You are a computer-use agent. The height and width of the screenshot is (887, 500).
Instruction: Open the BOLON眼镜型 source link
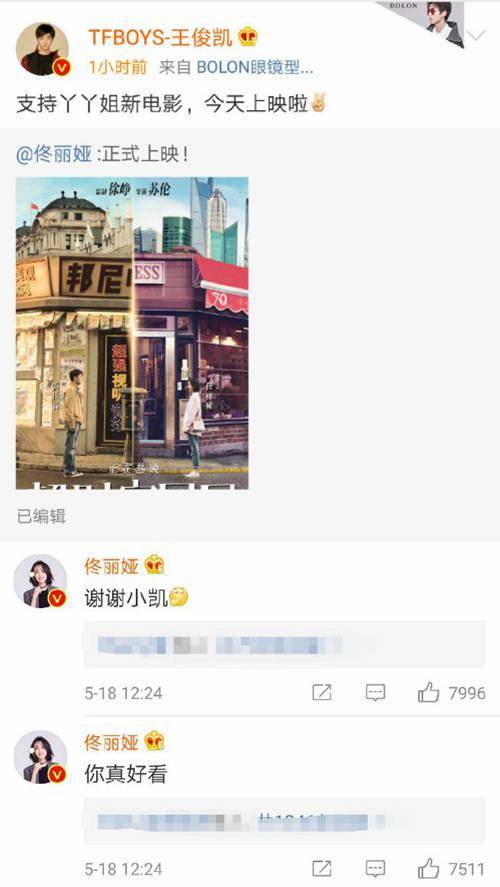coord(255,67)
